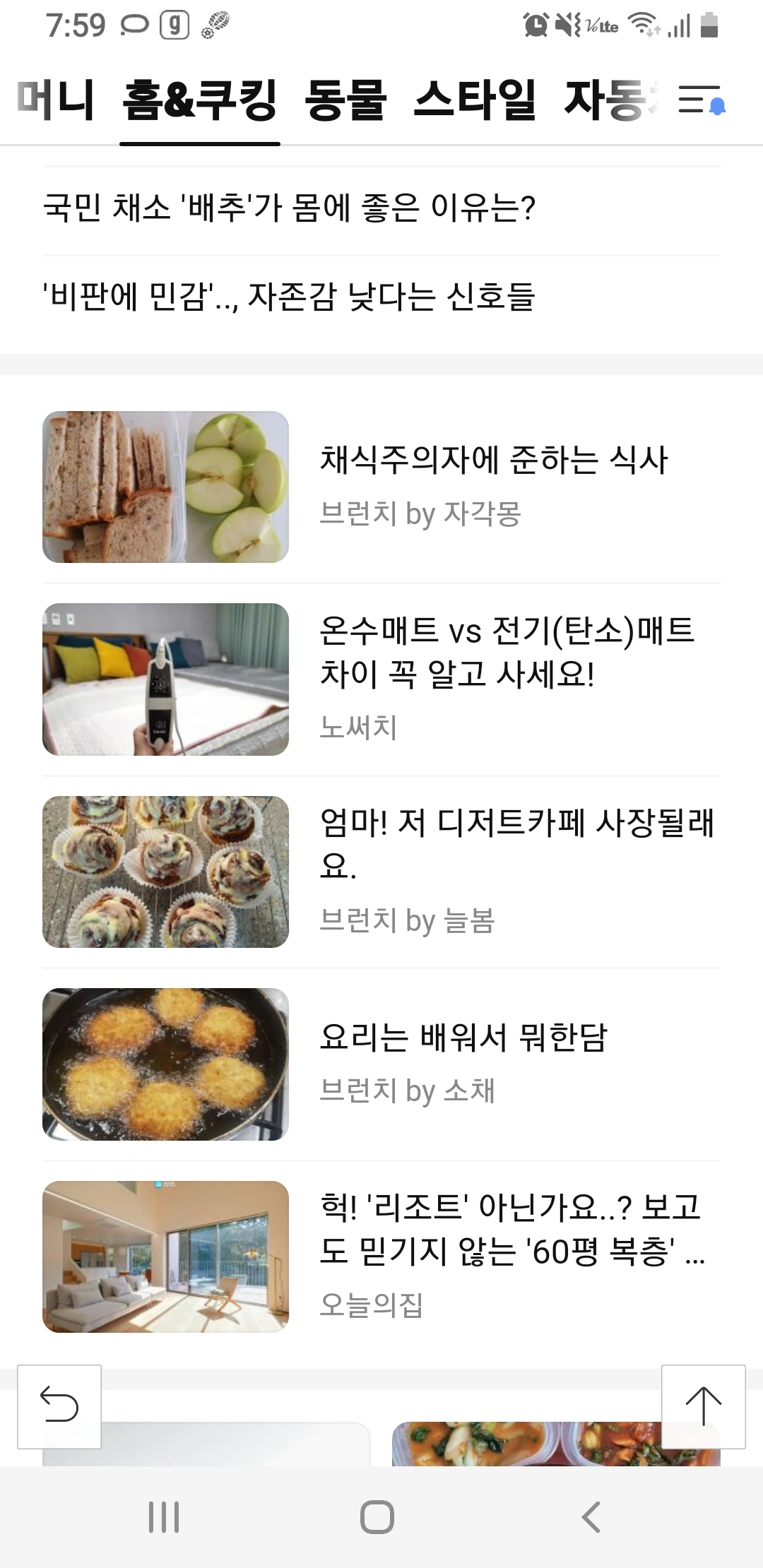The height and width of the screenshot is (1568, 763).
Task: Go to the Android home screen
Action: [377, 1516]
